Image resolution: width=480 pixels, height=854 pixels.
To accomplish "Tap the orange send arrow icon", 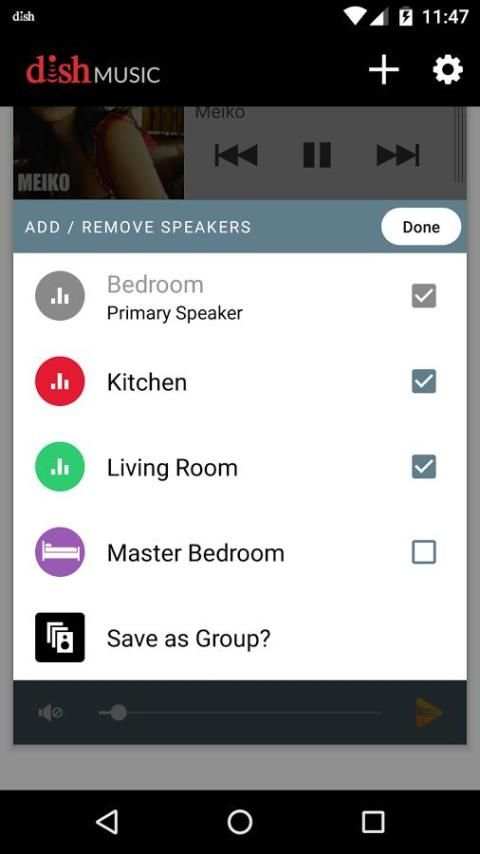I will point(429,712).
